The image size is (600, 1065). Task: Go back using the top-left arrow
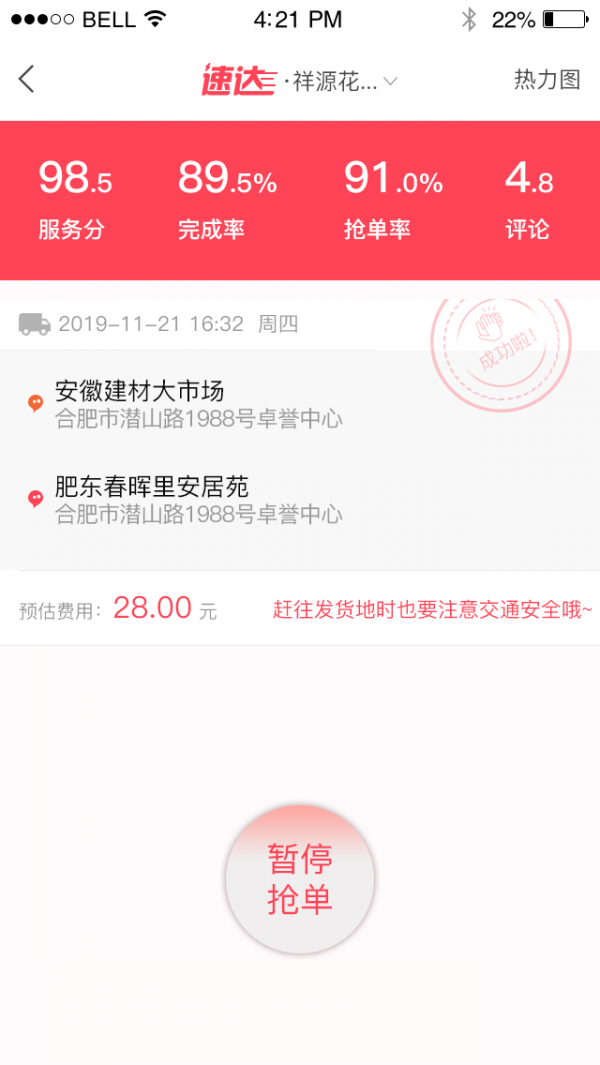[x=27, y=80]
